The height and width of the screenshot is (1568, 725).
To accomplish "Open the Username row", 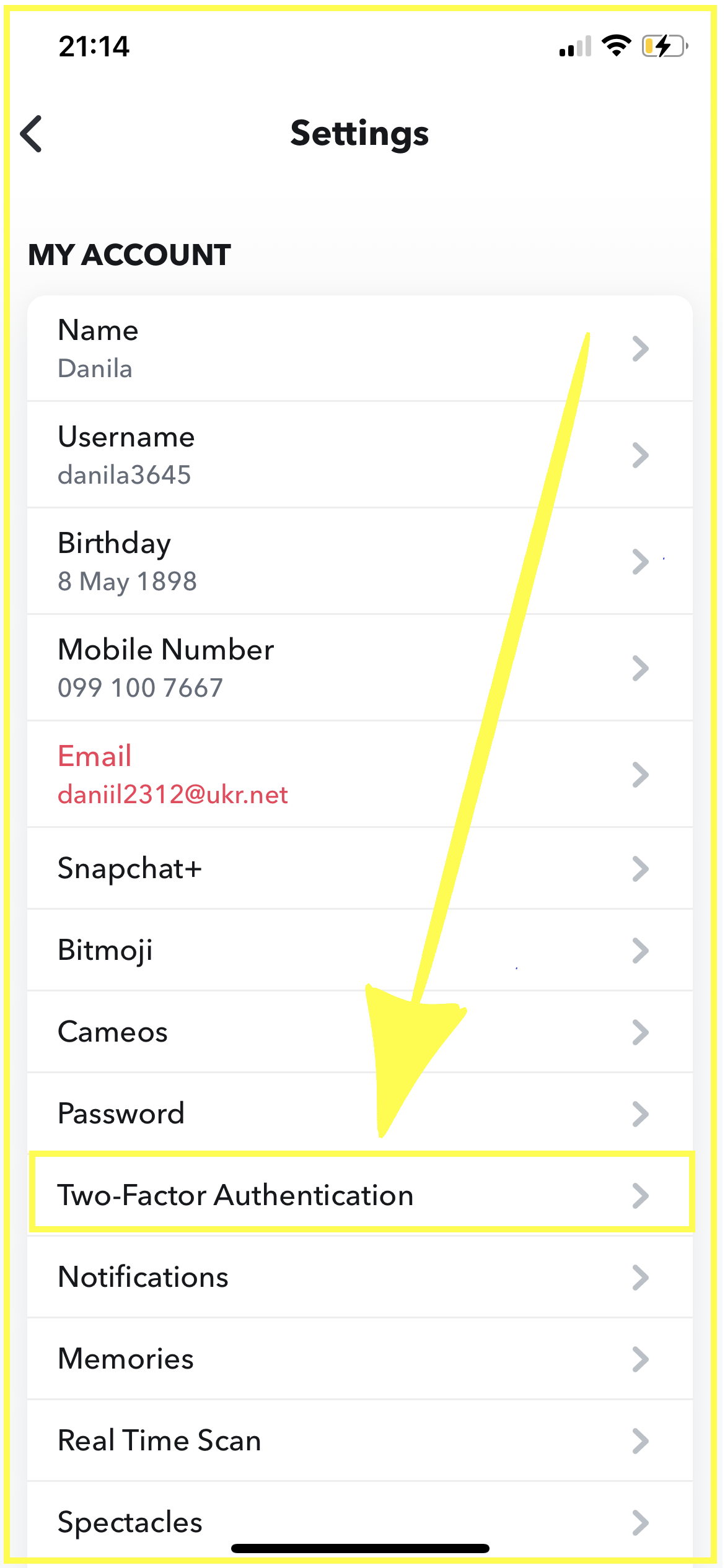I will [x=360, y=455].
